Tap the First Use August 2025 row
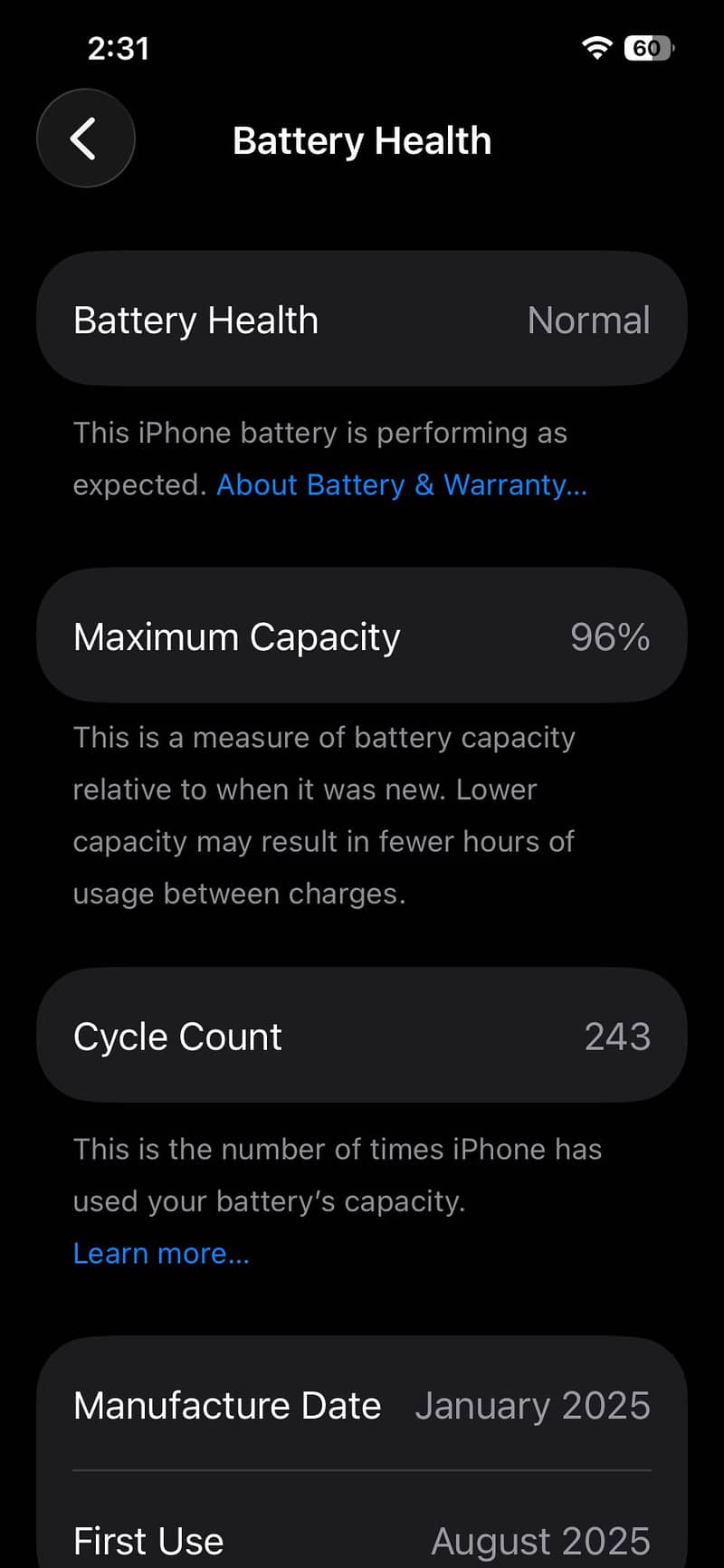Image resolution: width=724 pixels, height=1568 pixels. (x=362, y=1540)
